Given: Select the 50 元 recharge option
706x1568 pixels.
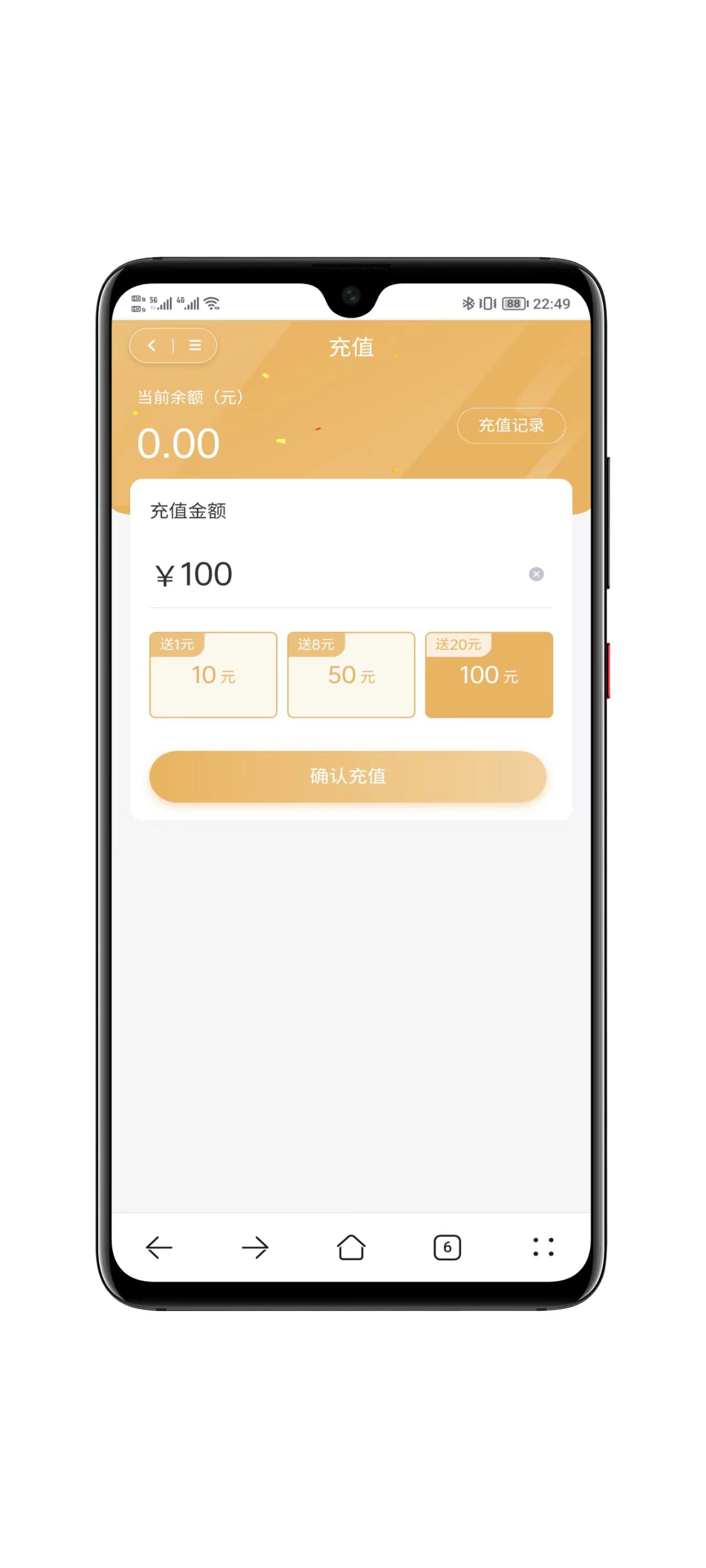Looking at the screenshot, I should (x=351, y=675).
